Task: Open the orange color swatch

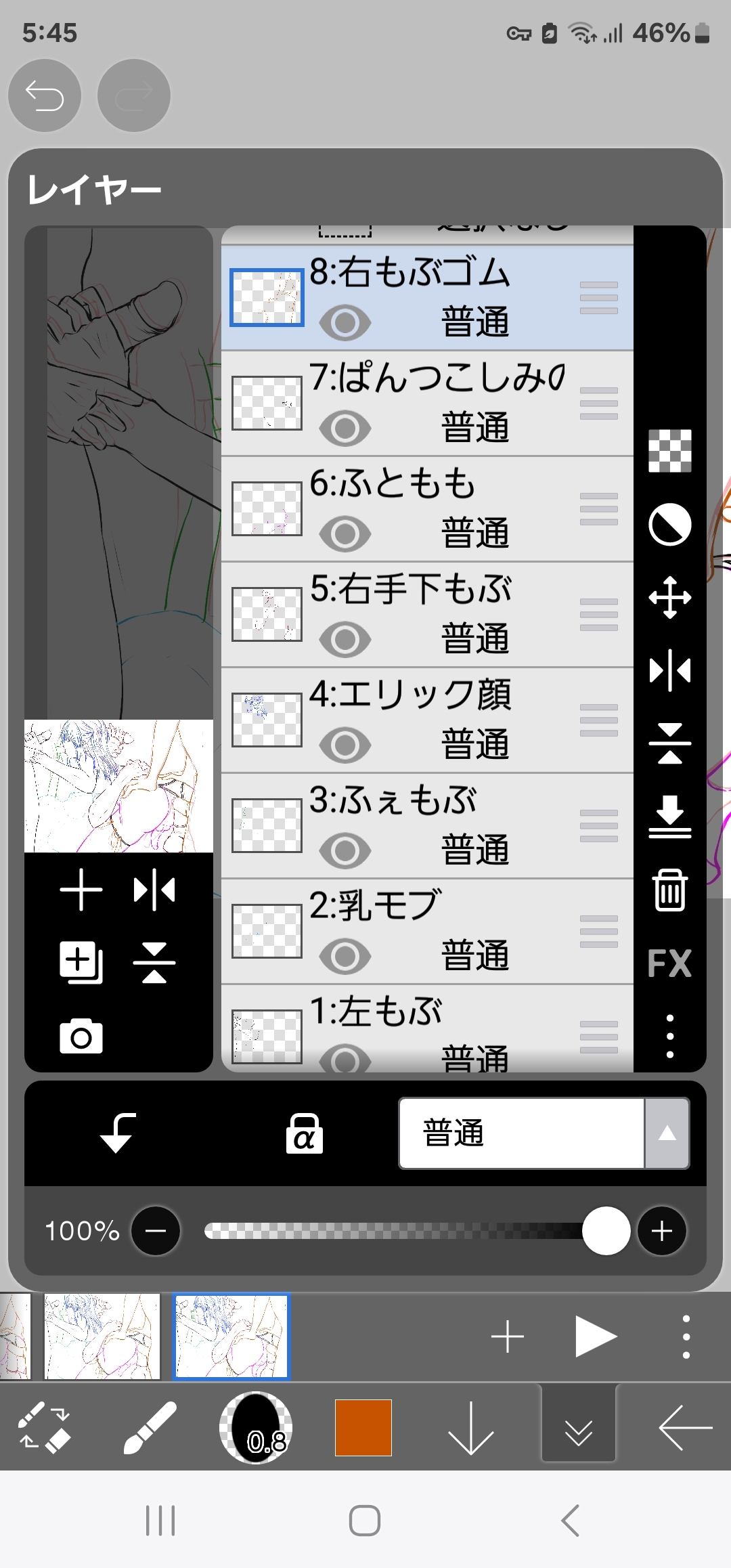Action: click(363, 1427)
